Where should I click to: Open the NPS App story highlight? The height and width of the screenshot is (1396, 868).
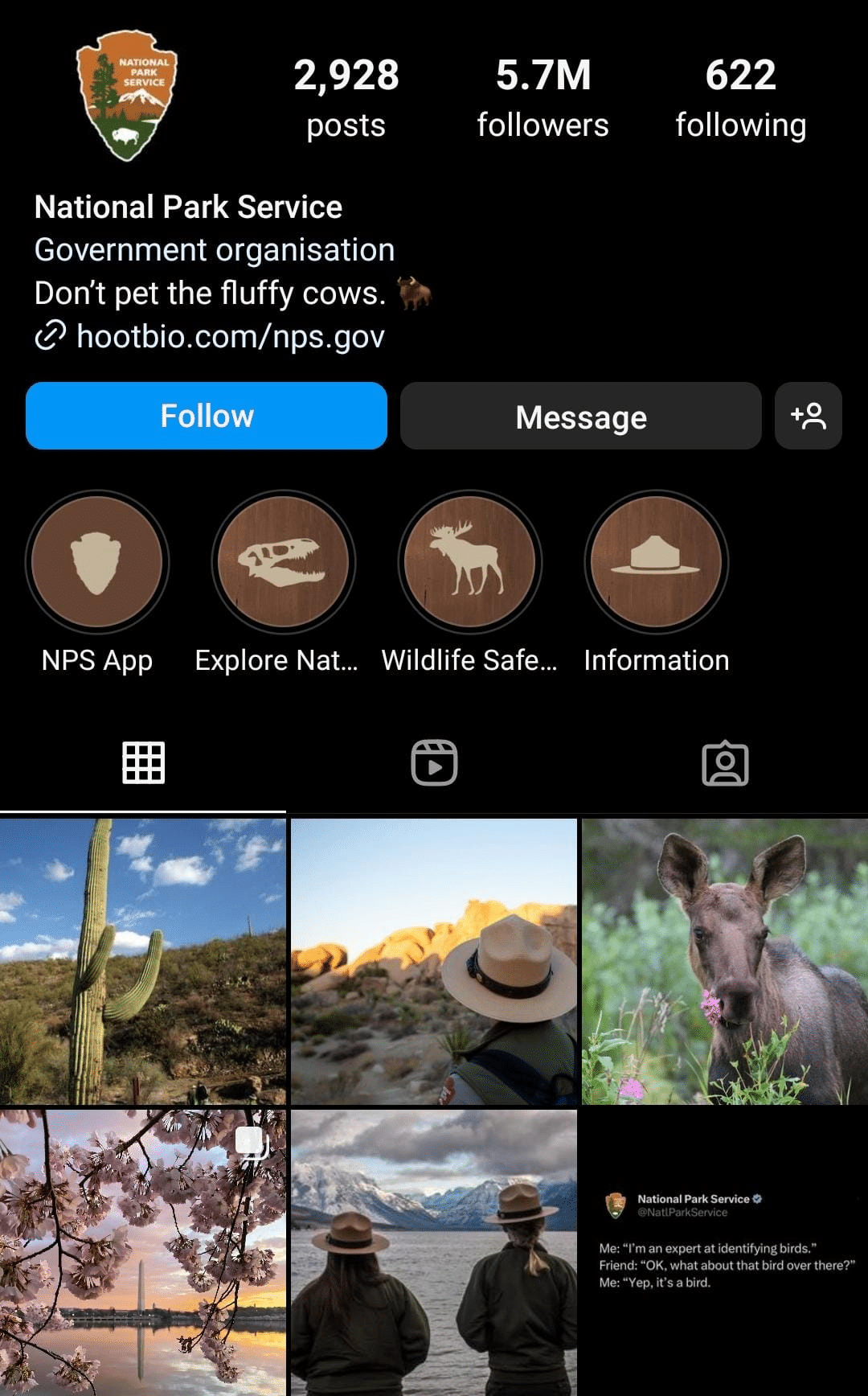(x=97, y=564)
